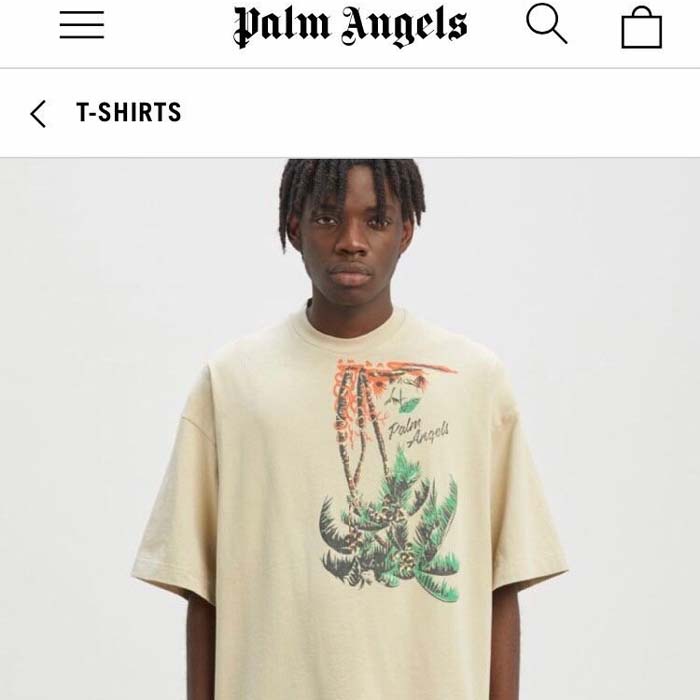Open the search magnifier
Screen dimensions: 700x700
[546, 24]
